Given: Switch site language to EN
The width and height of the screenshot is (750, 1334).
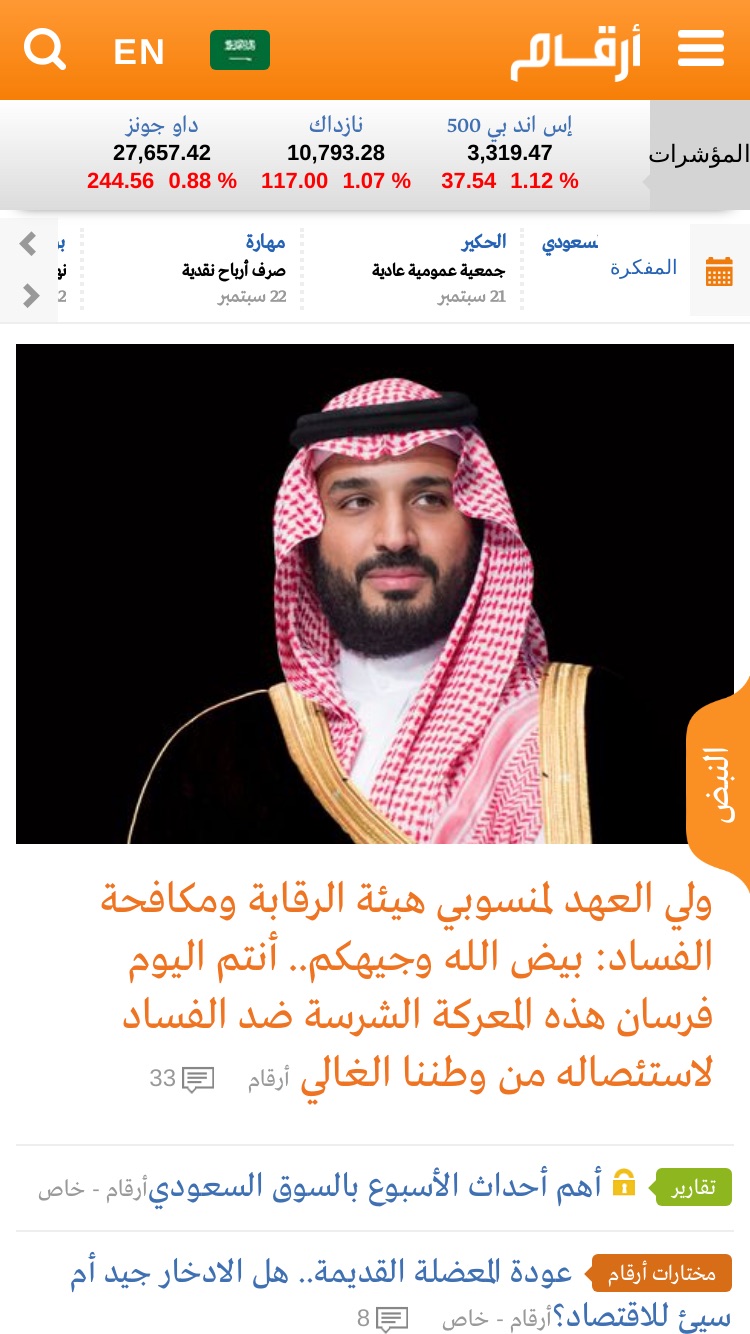Looking at the screenshot, I should tap(139, 52).
